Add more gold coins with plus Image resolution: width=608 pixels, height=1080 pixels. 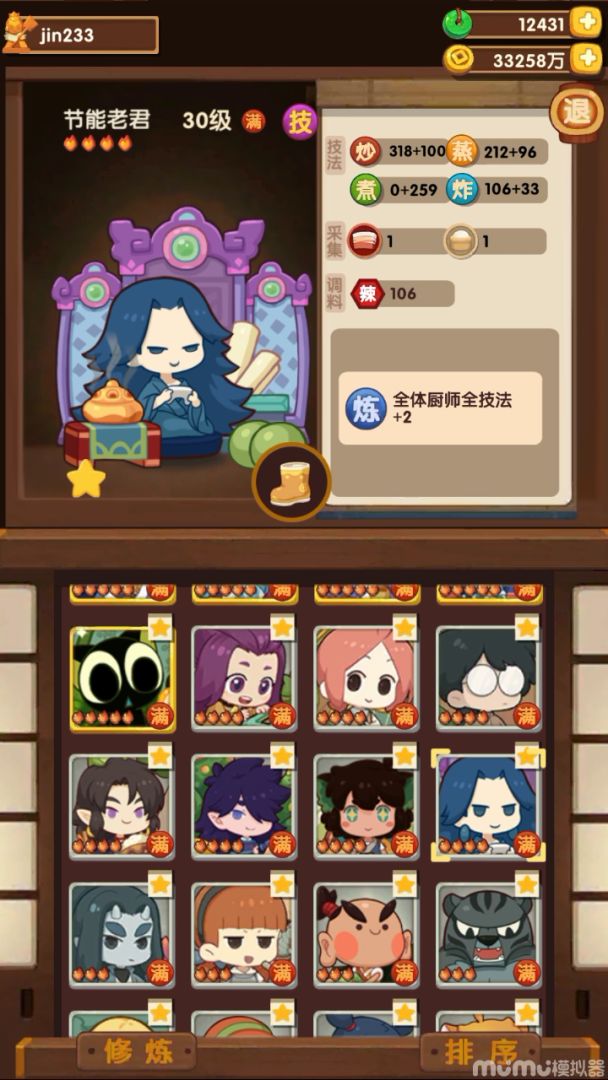coord(586,60)
